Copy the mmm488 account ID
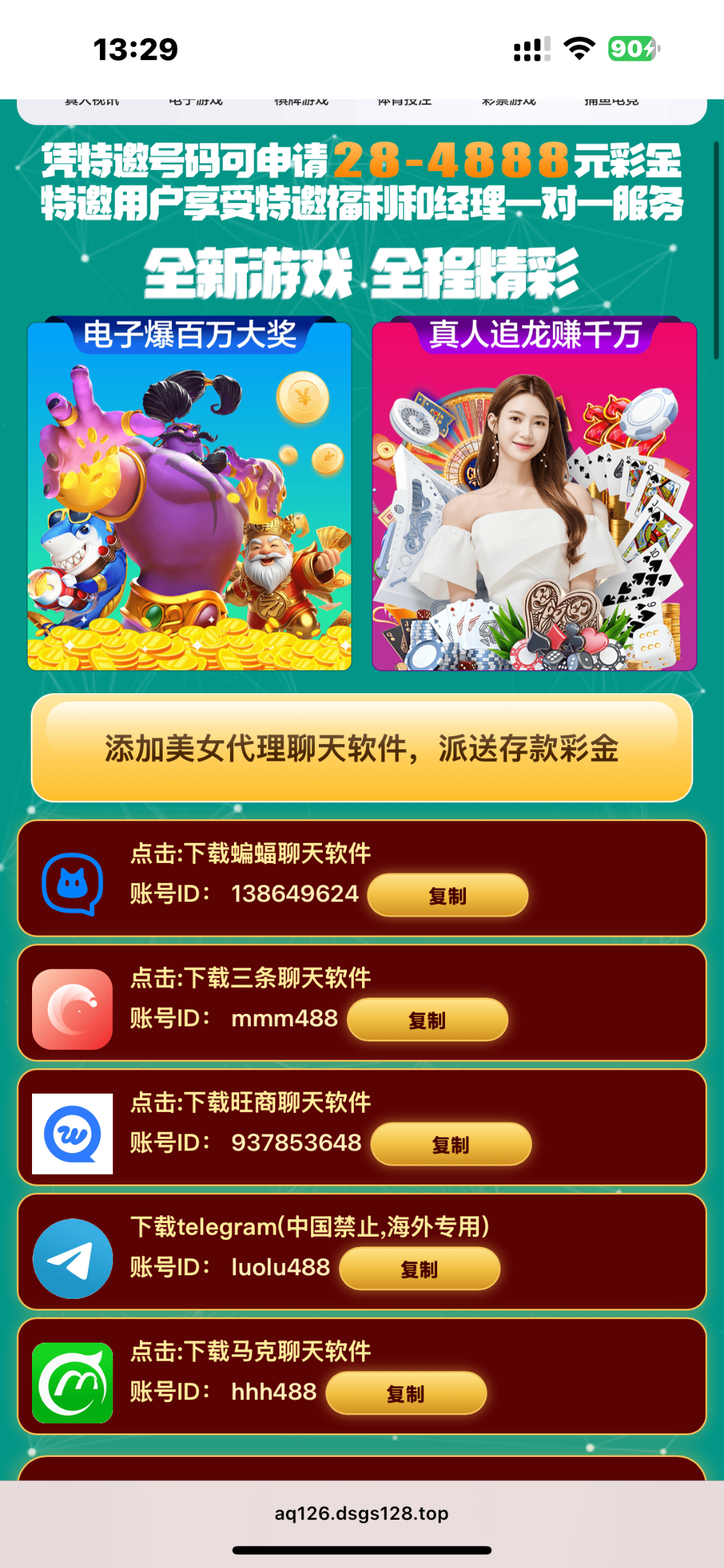This screenshot has height=1568, width=724. click(x=427, y=1019)
